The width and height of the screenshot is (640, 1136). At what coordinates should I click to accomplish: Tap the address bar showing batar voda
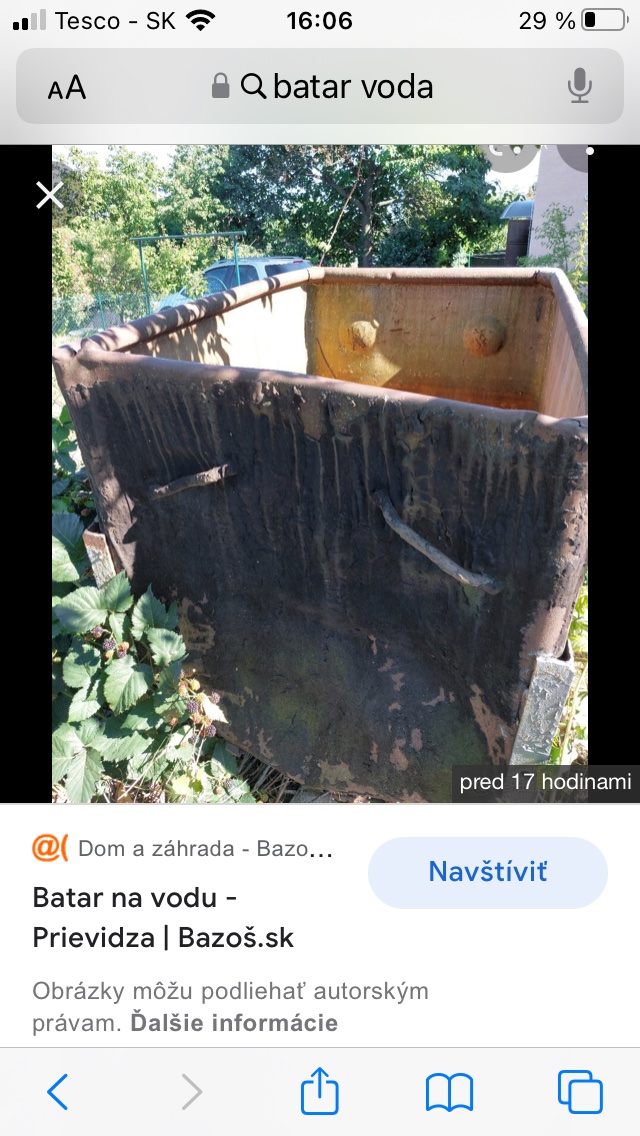(330, 87)
